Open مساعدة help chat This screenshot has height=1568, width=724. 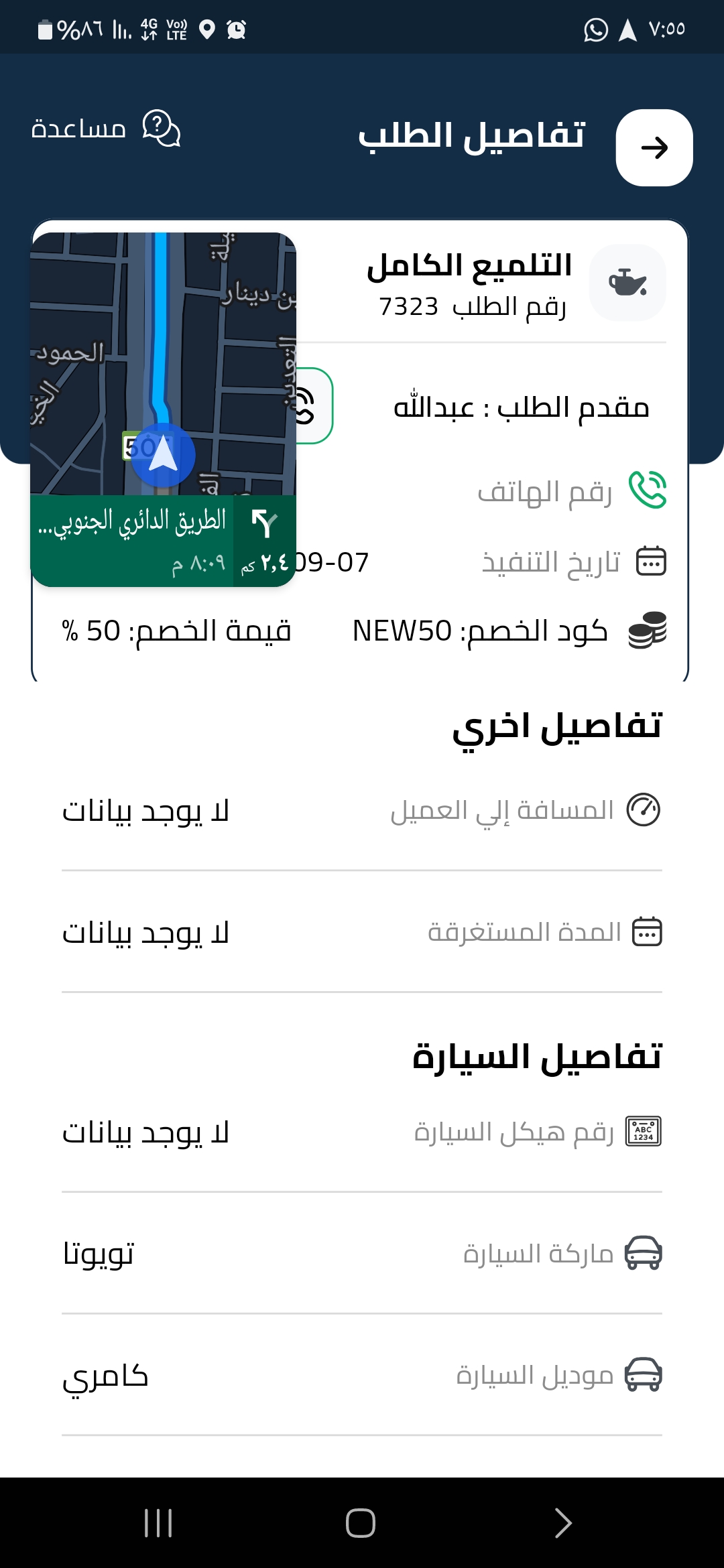106,128
